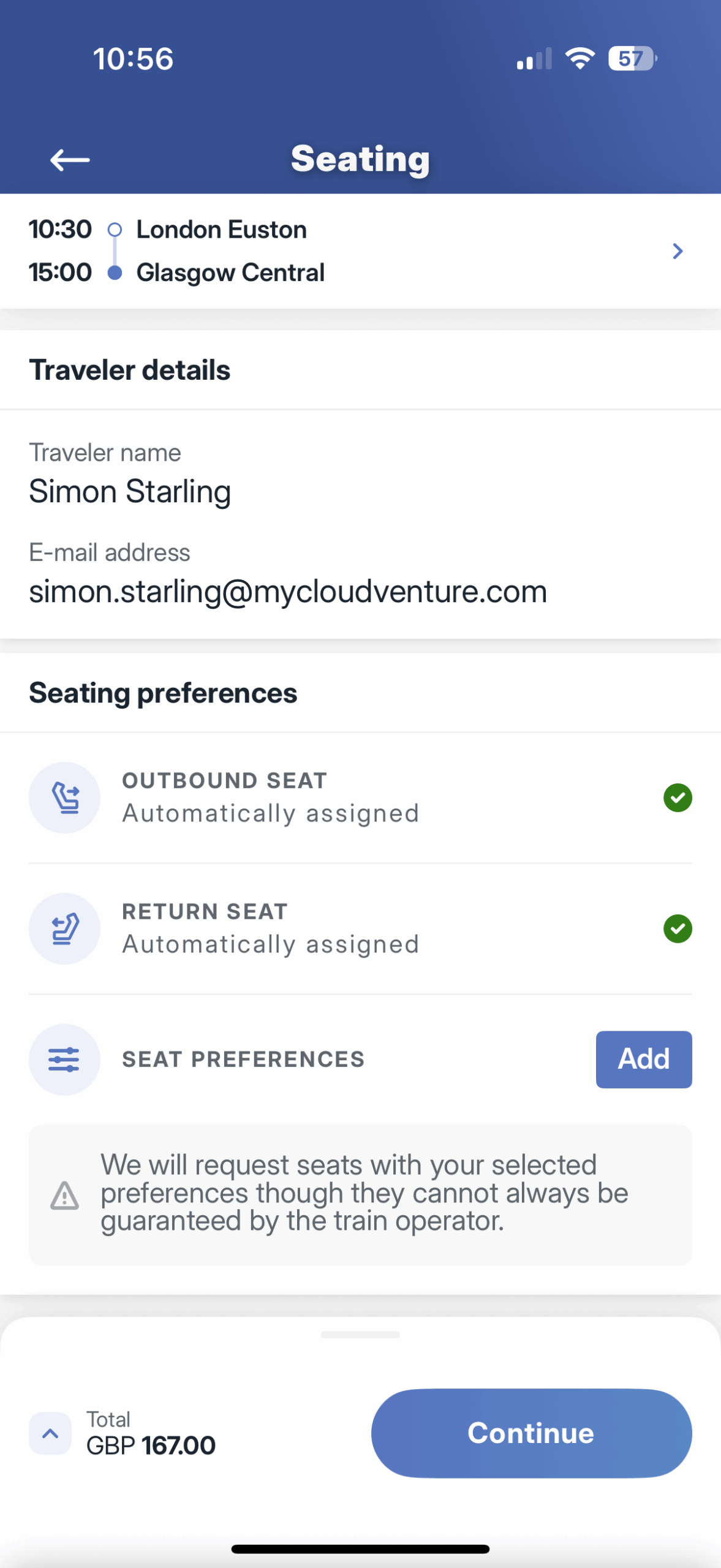Open the Outbound Seat row
Viewport: 721px width, 1568px height.
click(x=360, y=797)
